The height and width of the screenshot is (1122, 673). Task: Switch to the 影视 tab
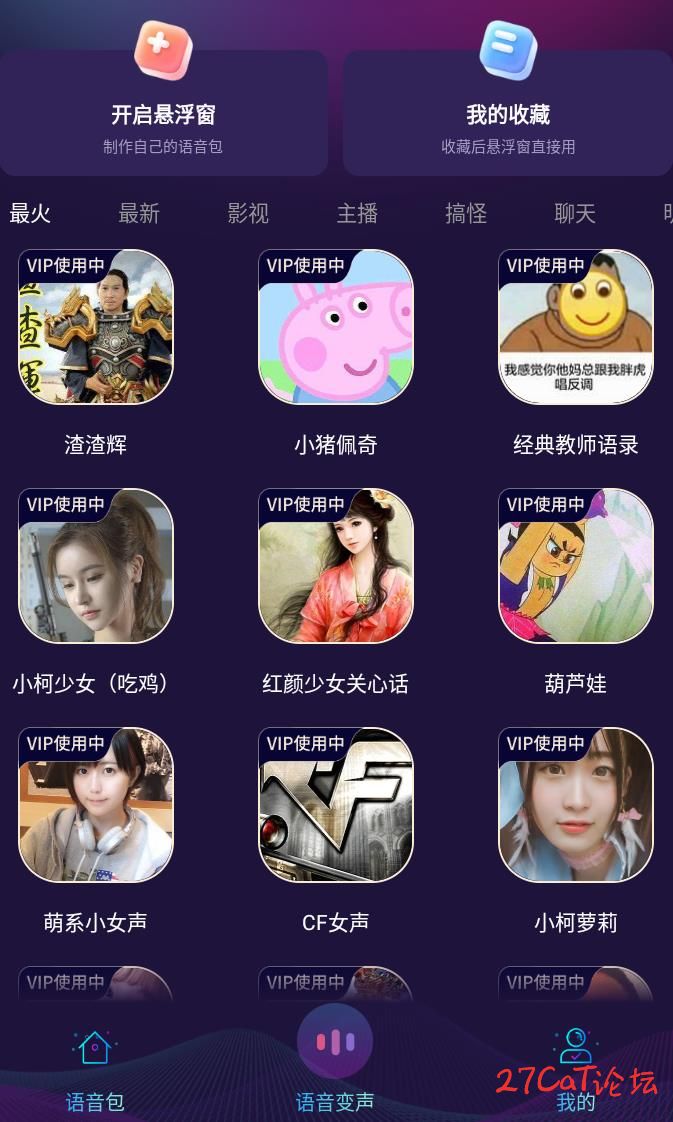pyautogui.click(x=248, y=213)
